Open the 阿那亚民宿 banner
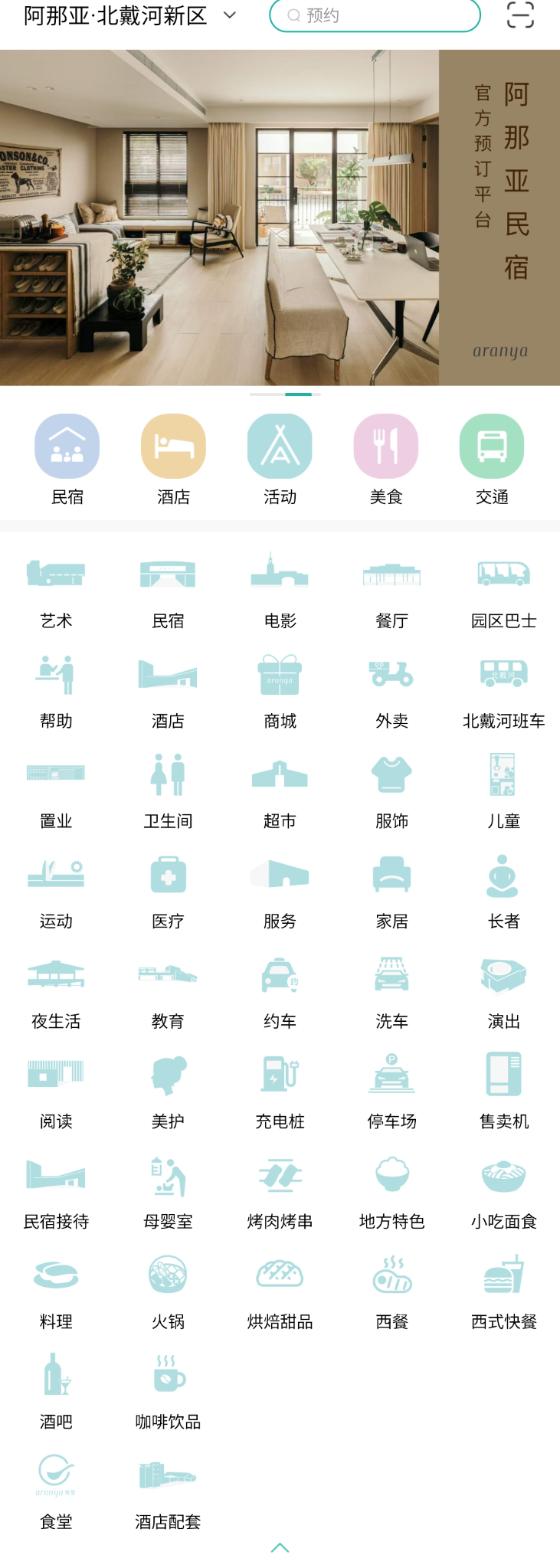560x1568 pixels. pyautogui.click(x=280, y=218)
